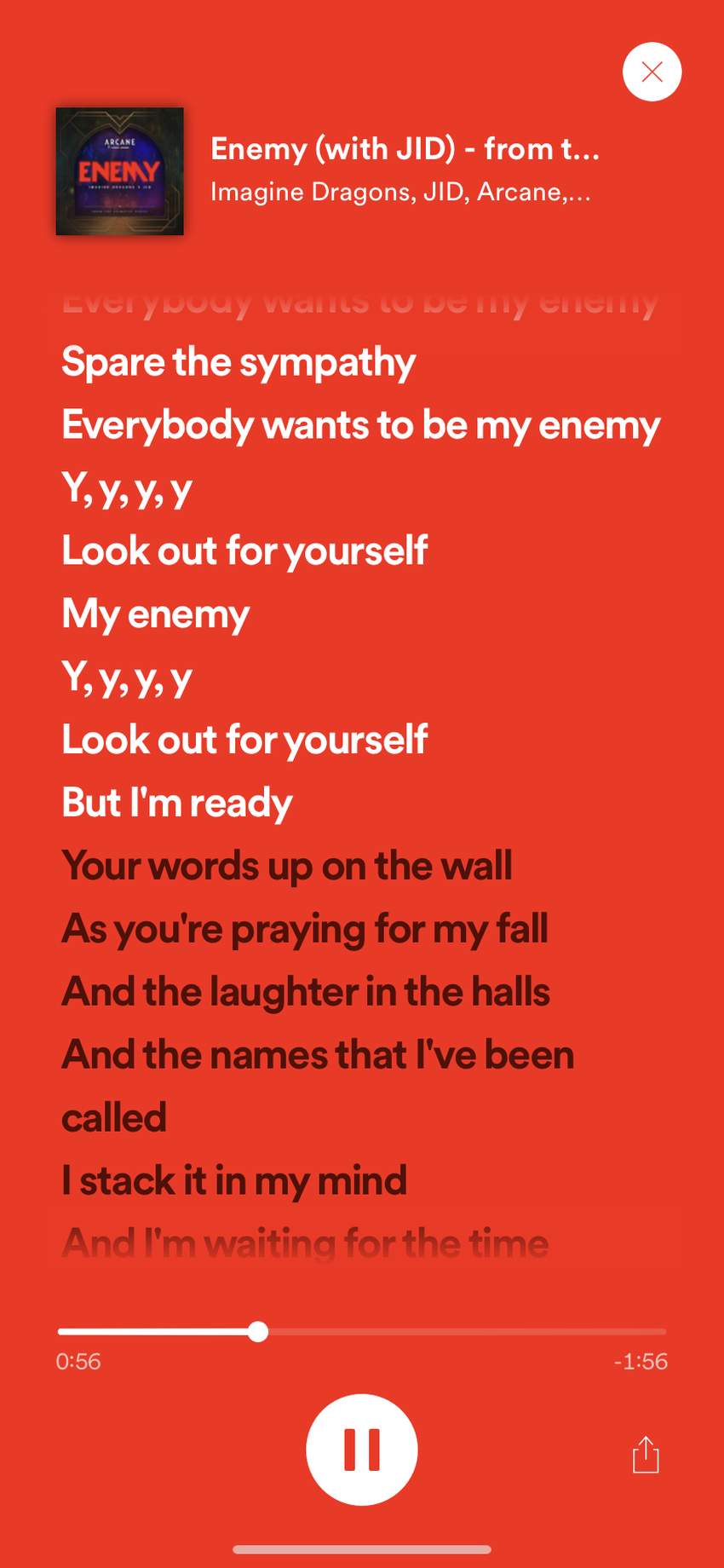Jump to lyric 'I stack it in my mind'
This screenshot has height=1568, width=724.
(x=234, y=1181)
